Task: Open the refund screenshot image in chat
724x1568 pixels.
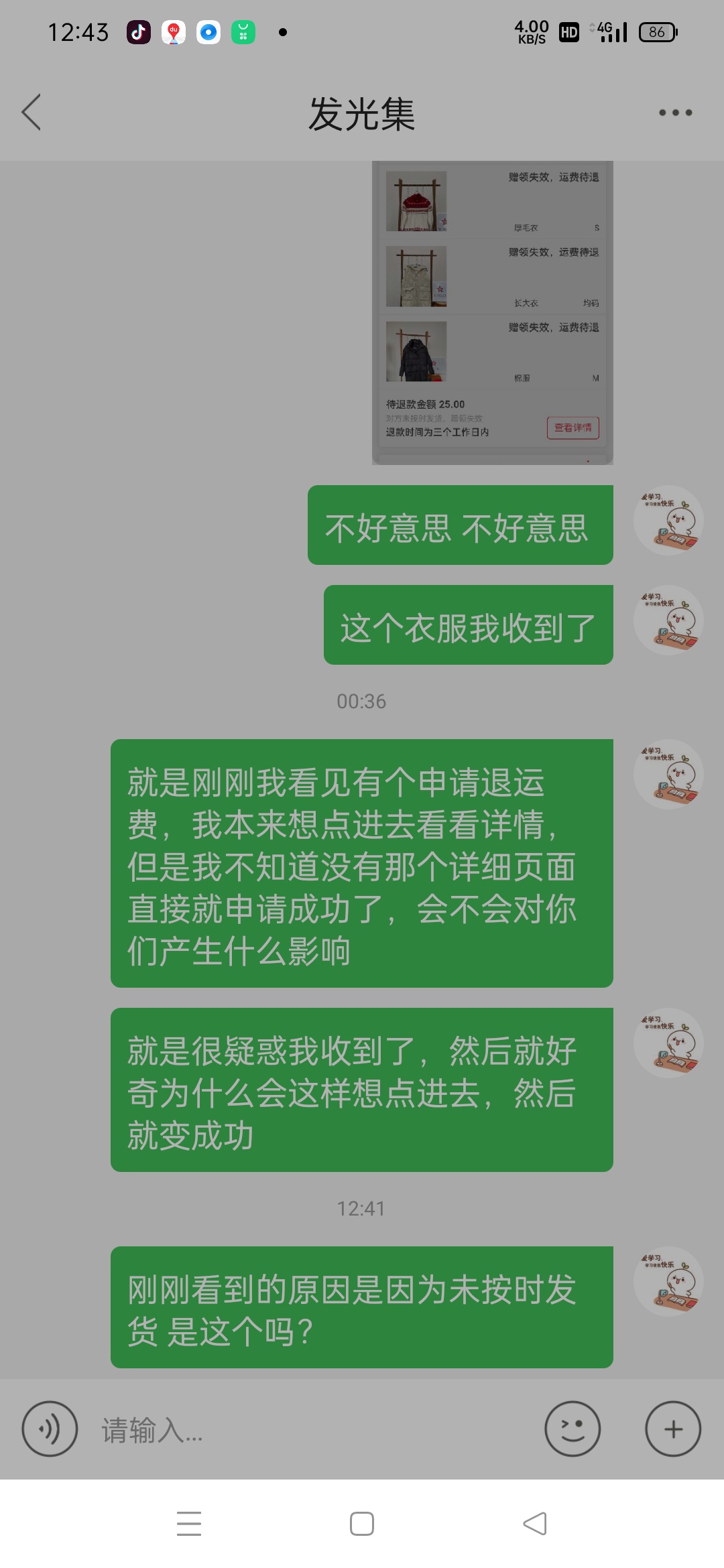Action: [x=493, y=313]
